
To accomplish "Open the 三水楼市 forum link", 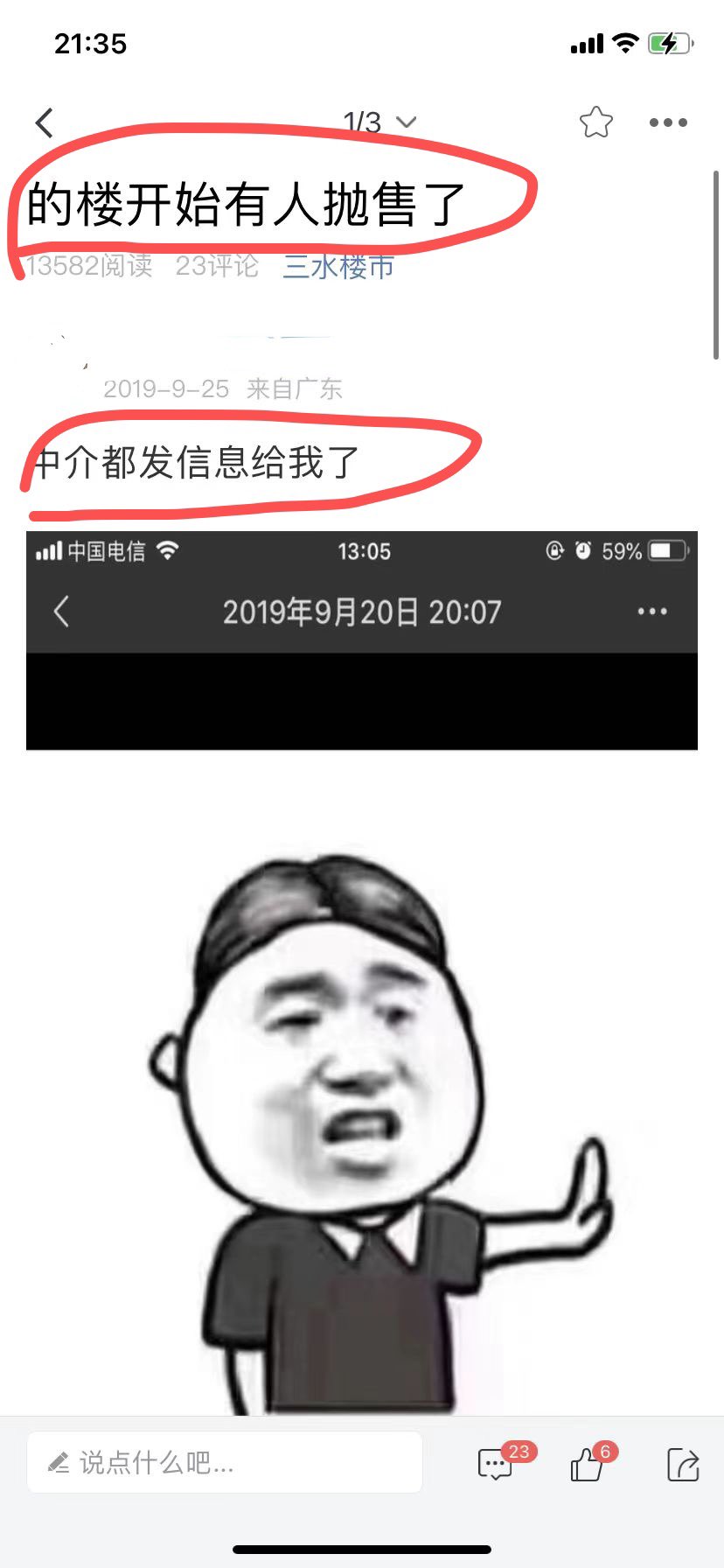I will coord(338,266).
